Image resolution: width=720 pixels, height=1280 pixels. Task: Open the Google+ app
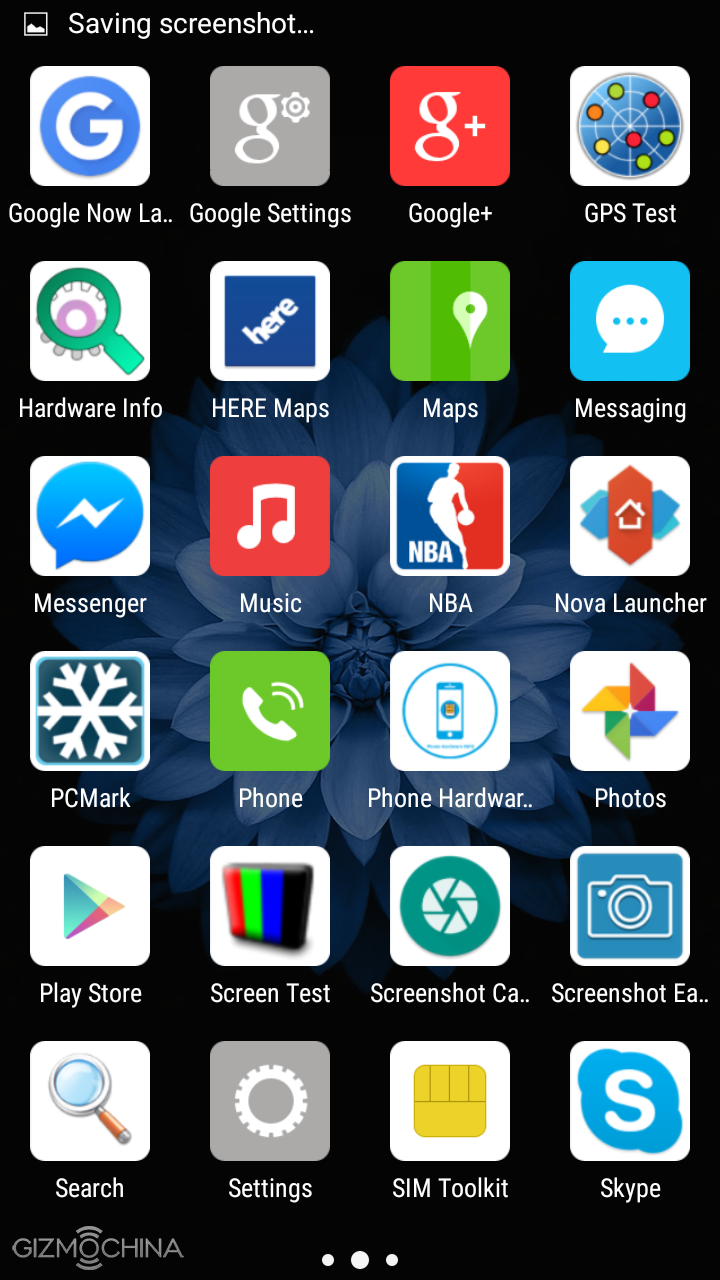[450, 126]
